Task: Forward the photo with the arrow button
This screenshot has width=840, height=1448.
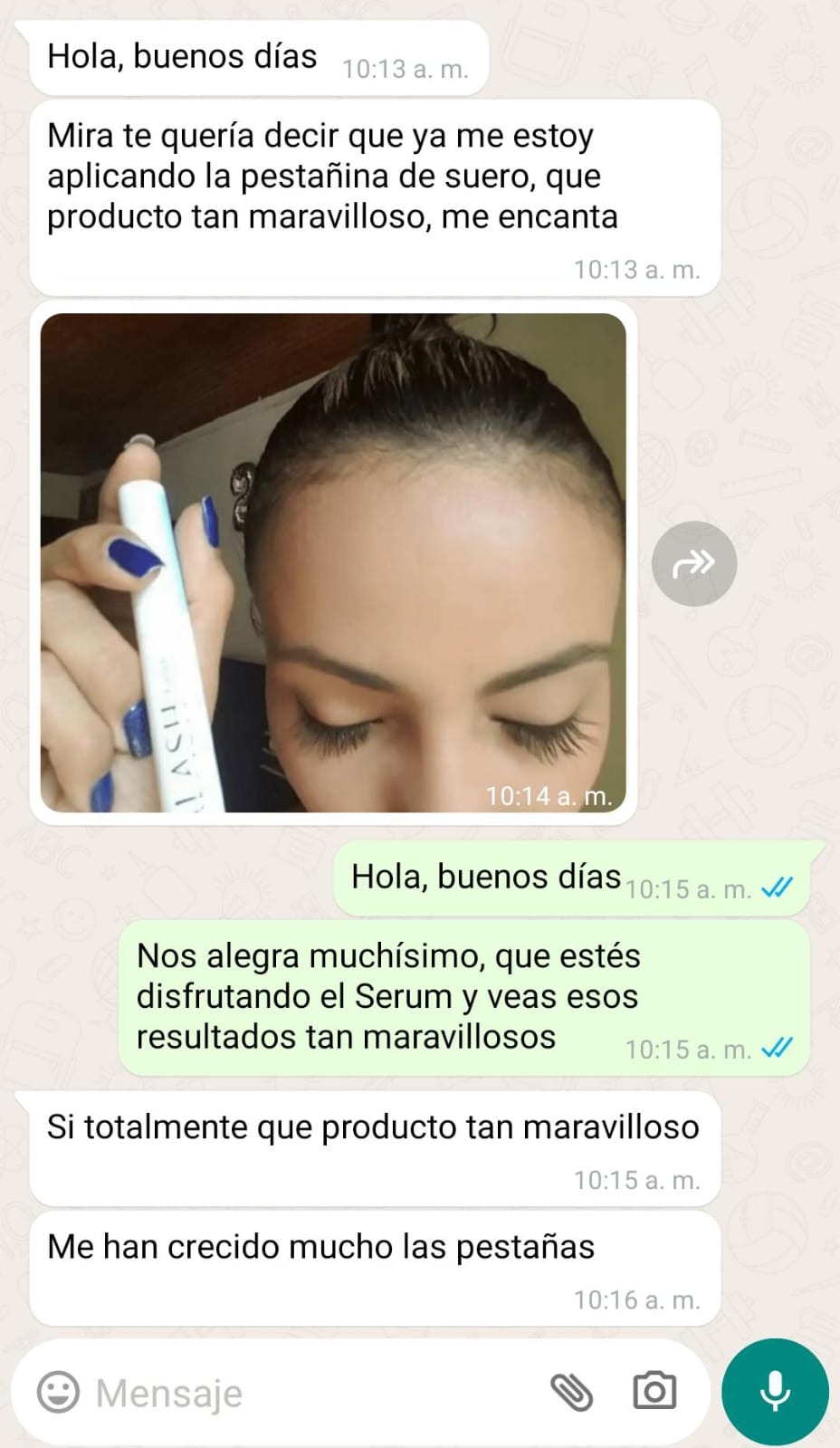Action: click(x=694, y=563)
